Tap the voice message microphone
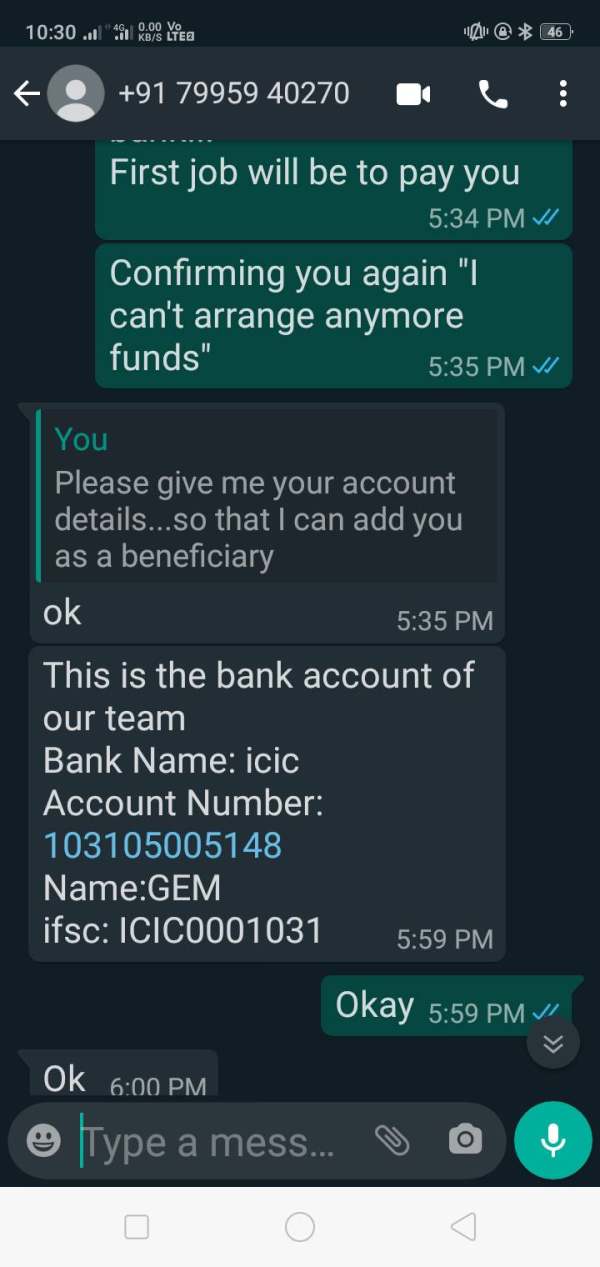This screenshot has width=600, height=1267. click(x=553, y=1141)
